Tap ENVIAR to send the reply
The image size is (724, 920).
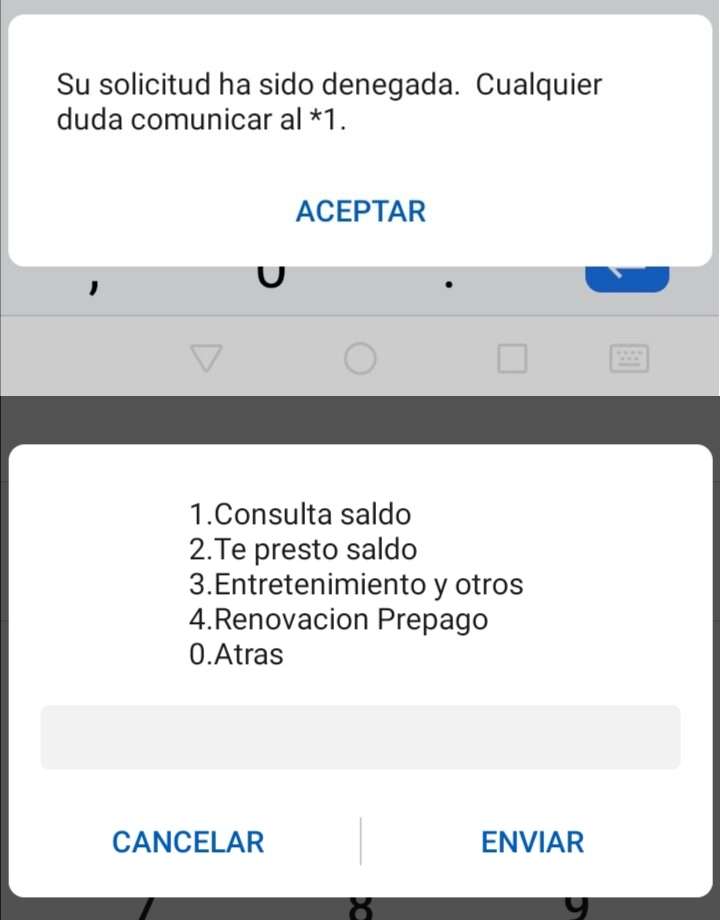(x=532, y=842)
